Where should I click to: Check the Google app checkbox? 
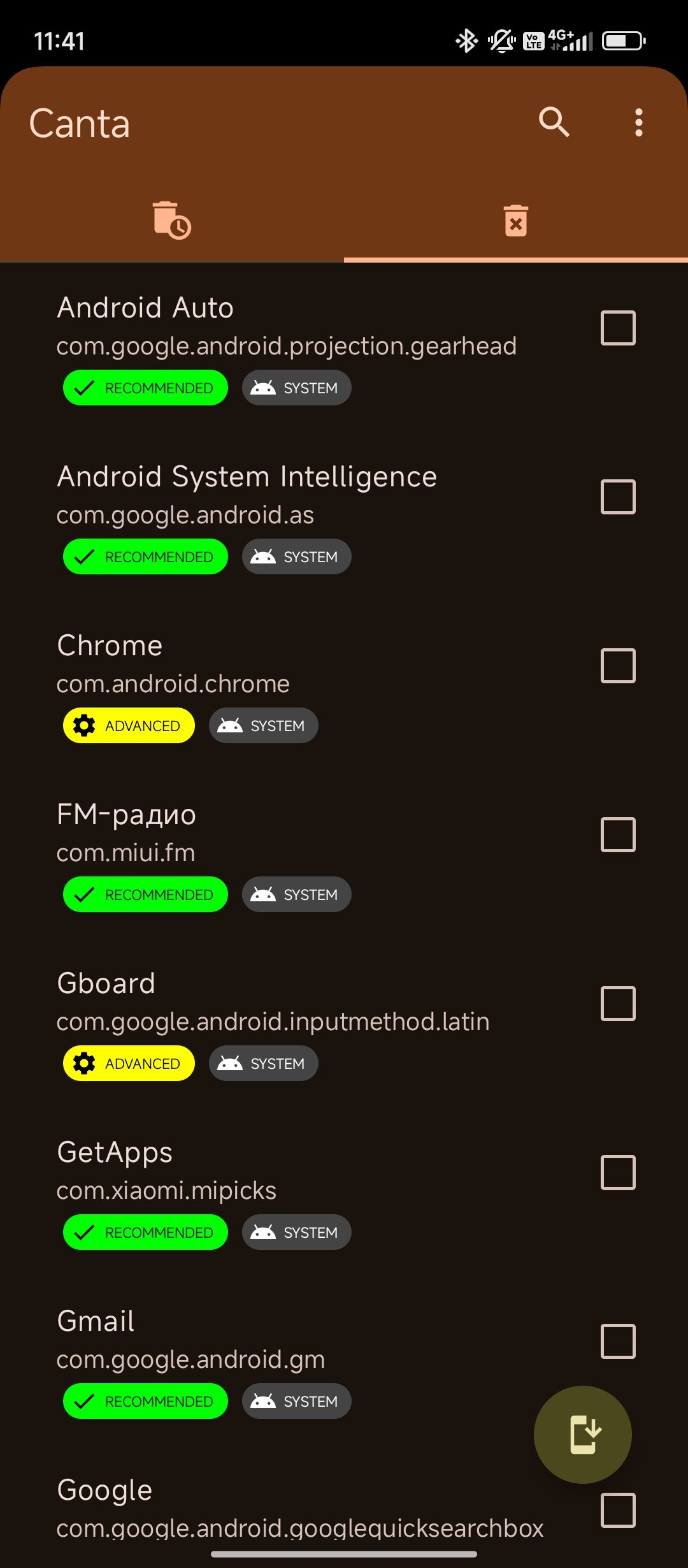(618, 1510)
